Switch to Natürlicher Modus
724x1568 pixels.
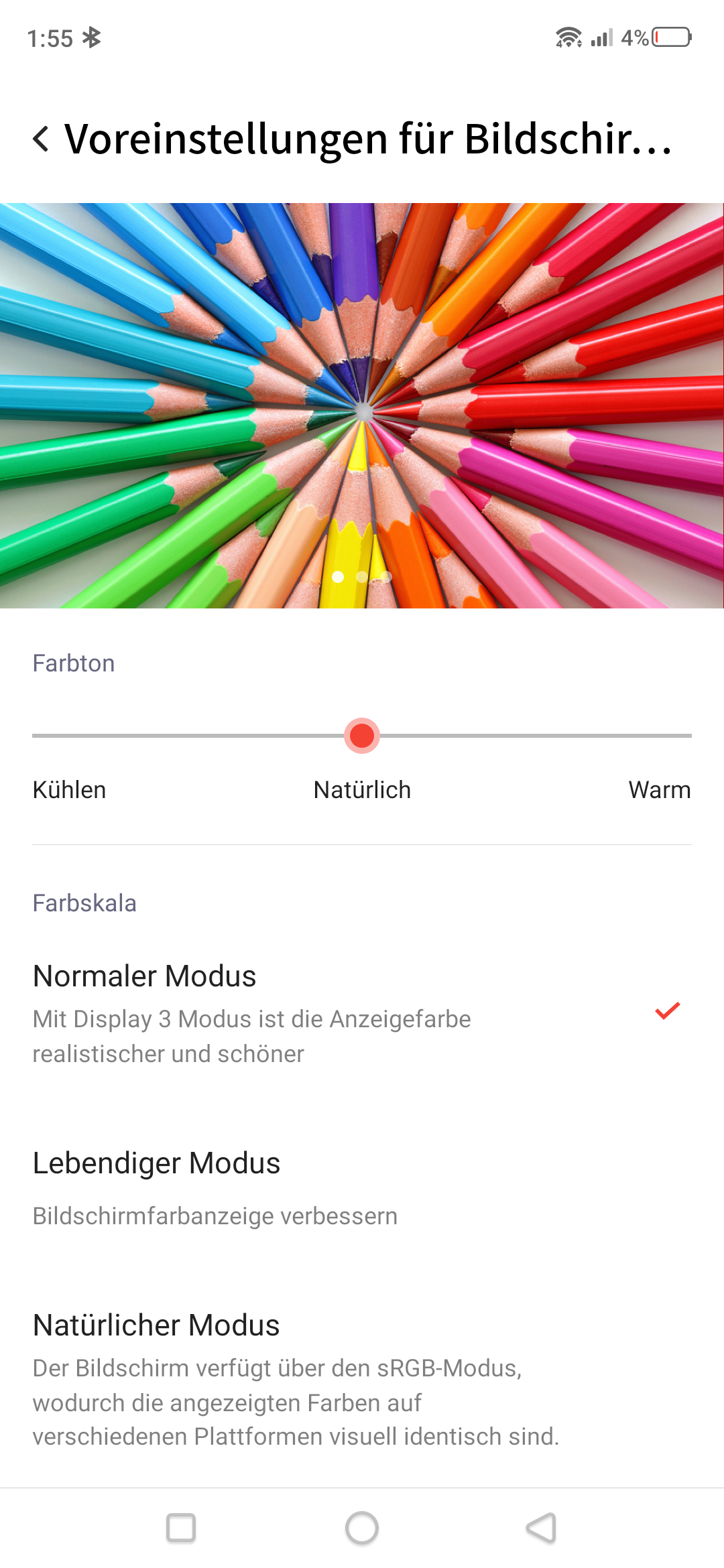362,1380
